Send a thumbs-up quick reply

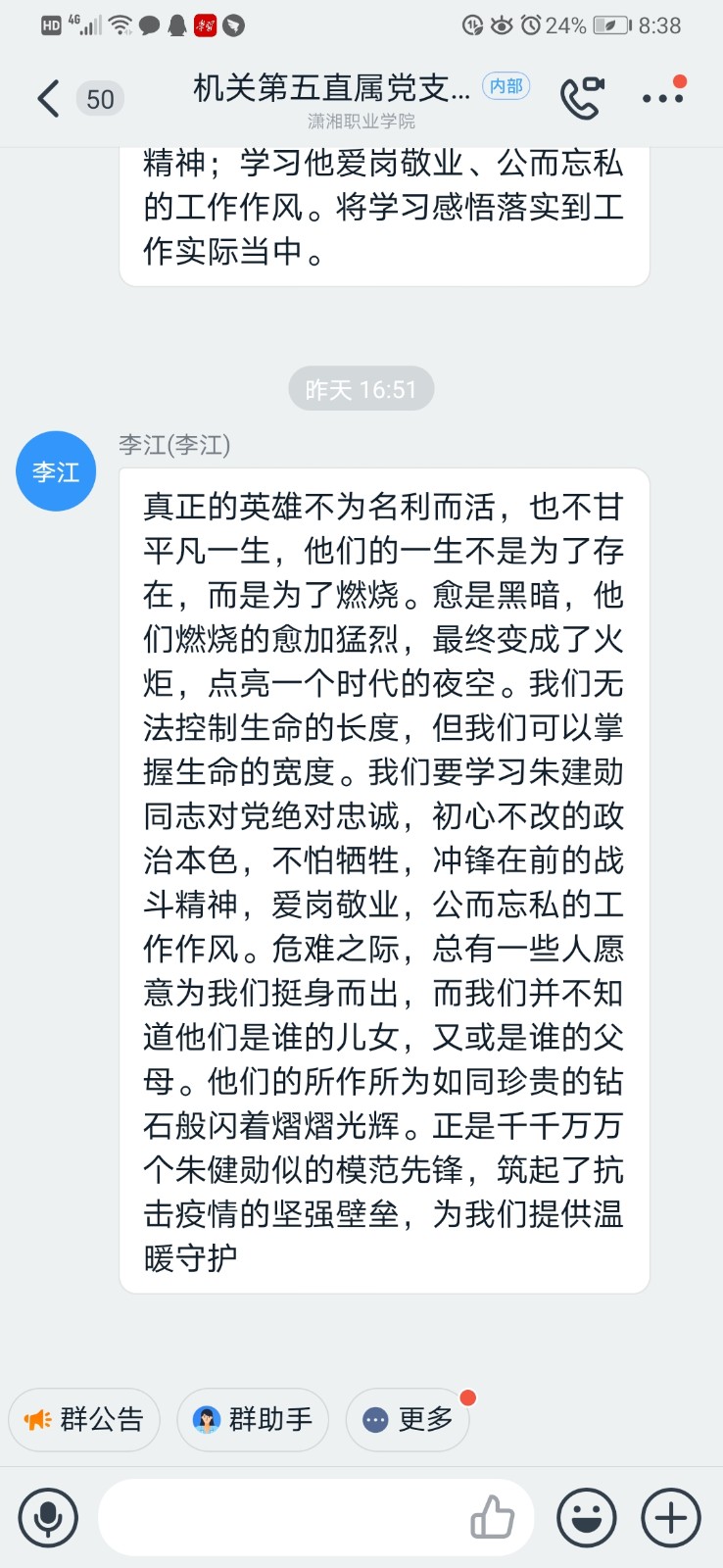pos(493,1517)
